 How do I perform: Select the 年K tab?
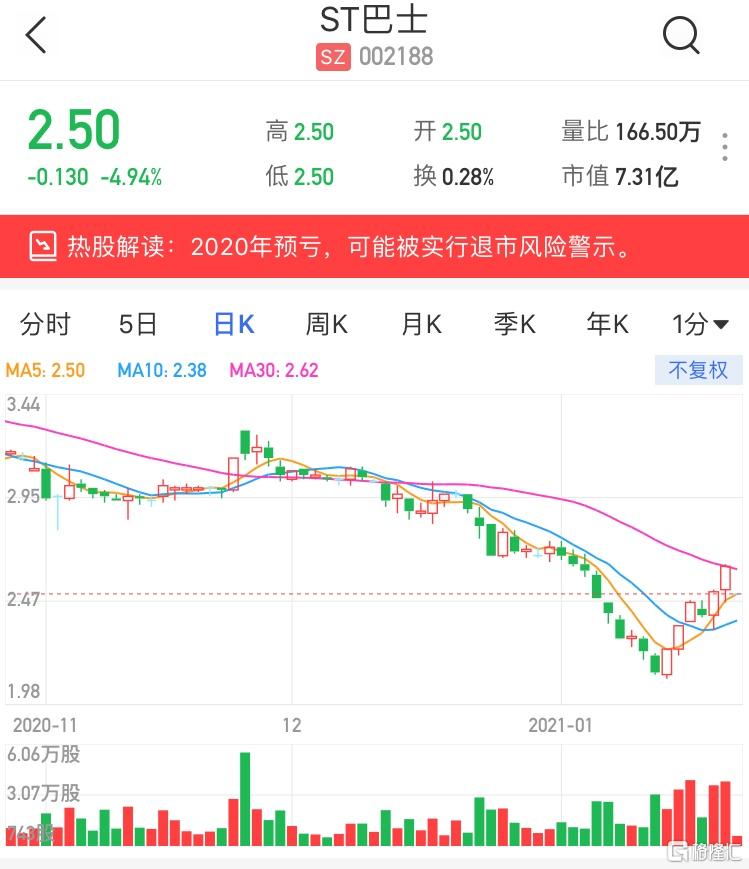tap(606, 324)
